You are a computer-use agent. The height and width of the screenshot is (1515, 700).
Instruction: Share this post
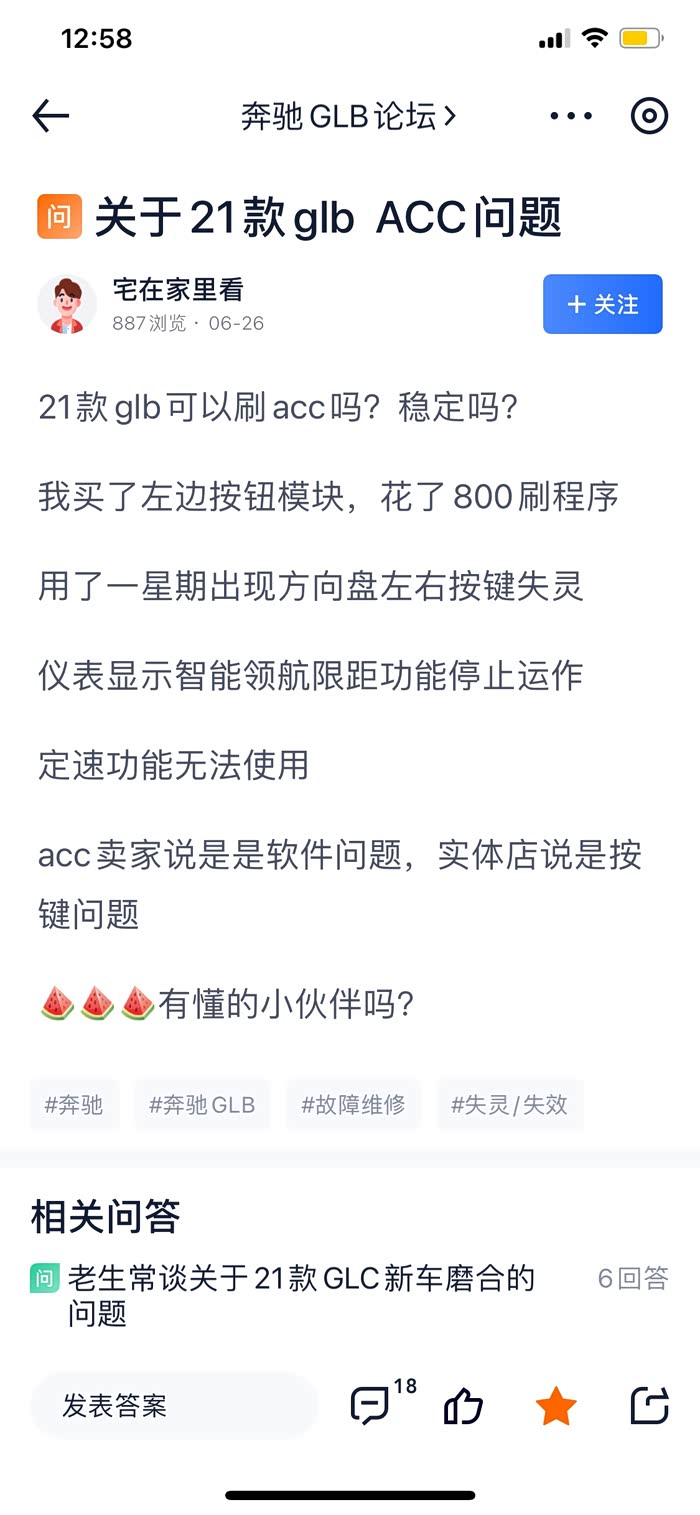point(649,1406)
